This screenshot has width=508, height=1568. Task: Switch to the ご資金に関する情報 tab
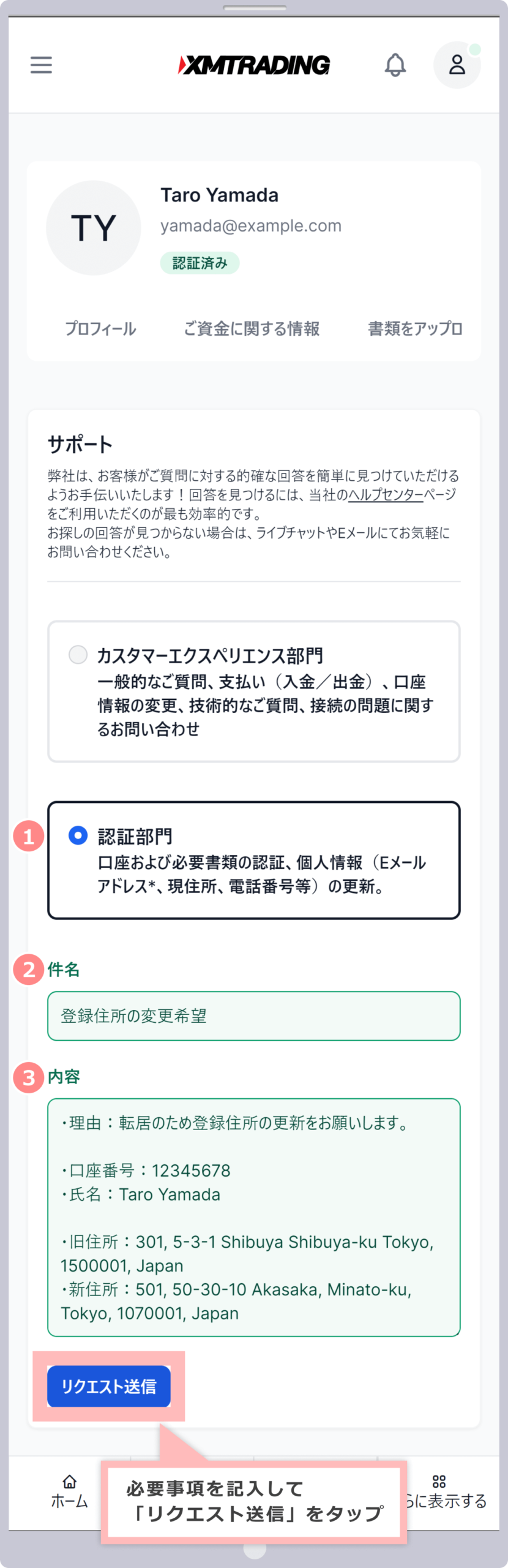click(x=252, y=329)
